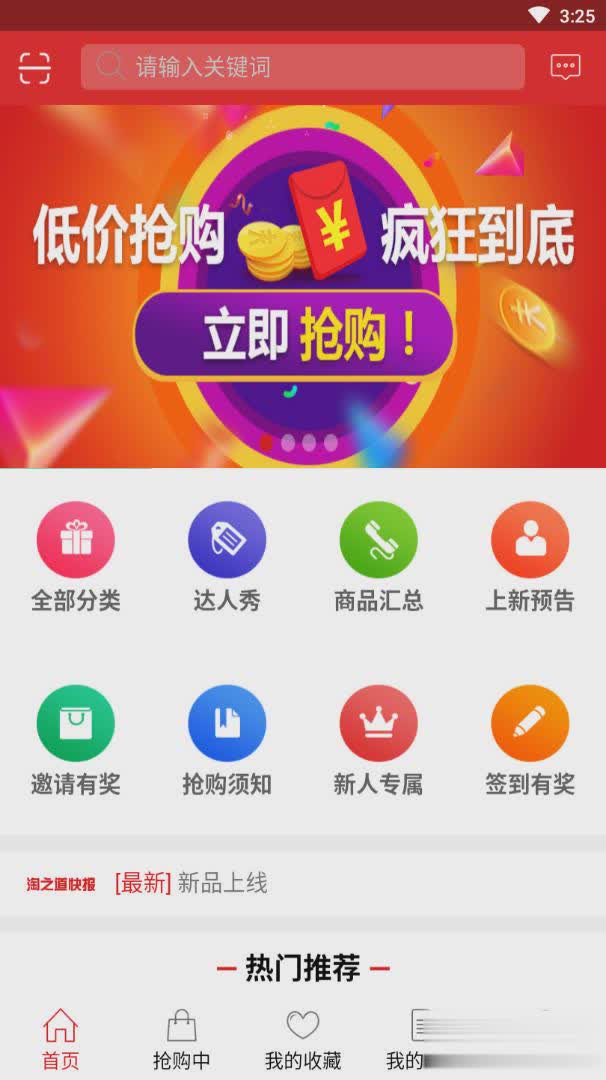606x1080 pixels.
Task: Open the messages icon
Action: click(x=565, y=67)
